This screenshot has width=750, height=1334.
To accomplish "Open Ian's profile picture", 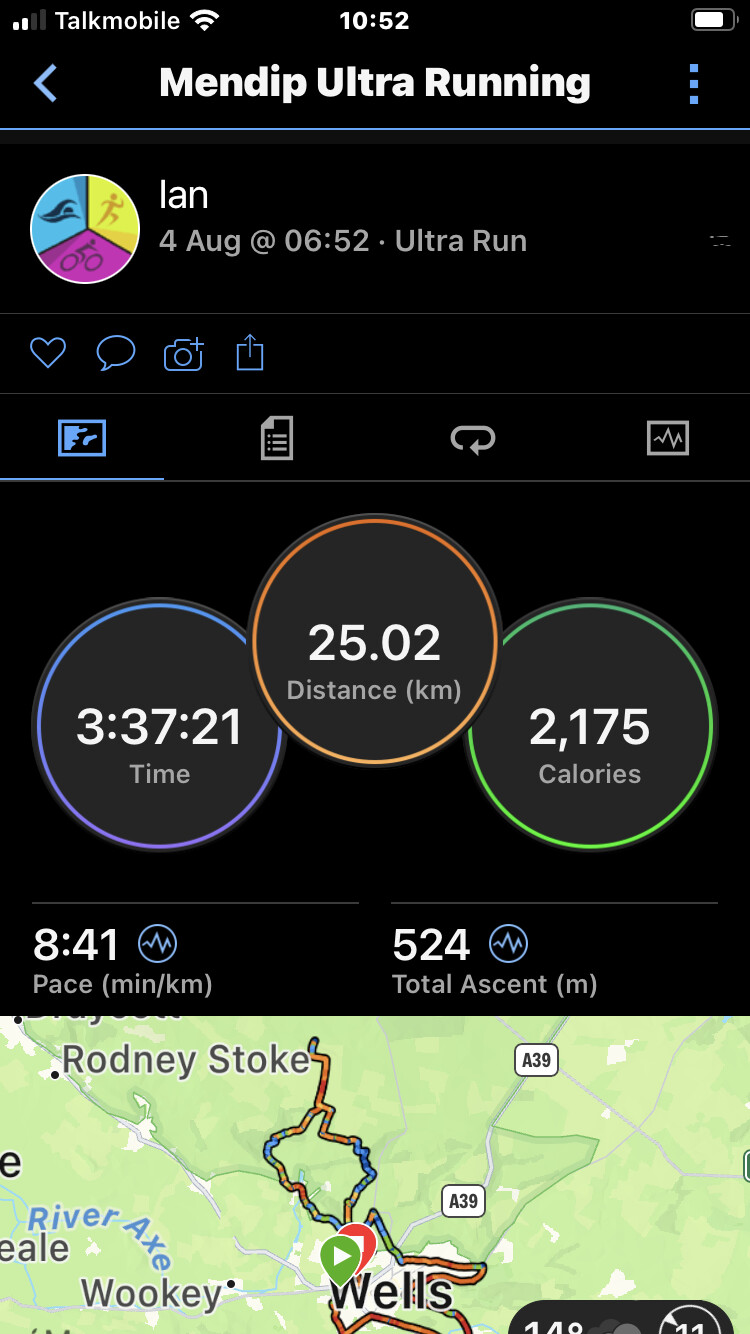I will tap(84, 229).
